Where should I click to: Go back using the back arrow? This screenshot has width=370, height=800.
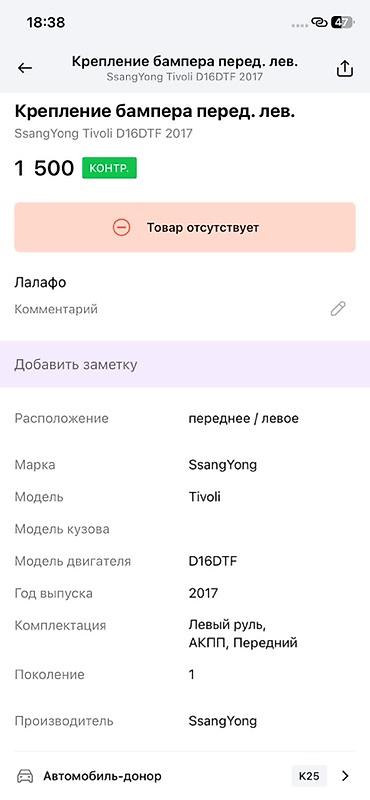point(24,68)
